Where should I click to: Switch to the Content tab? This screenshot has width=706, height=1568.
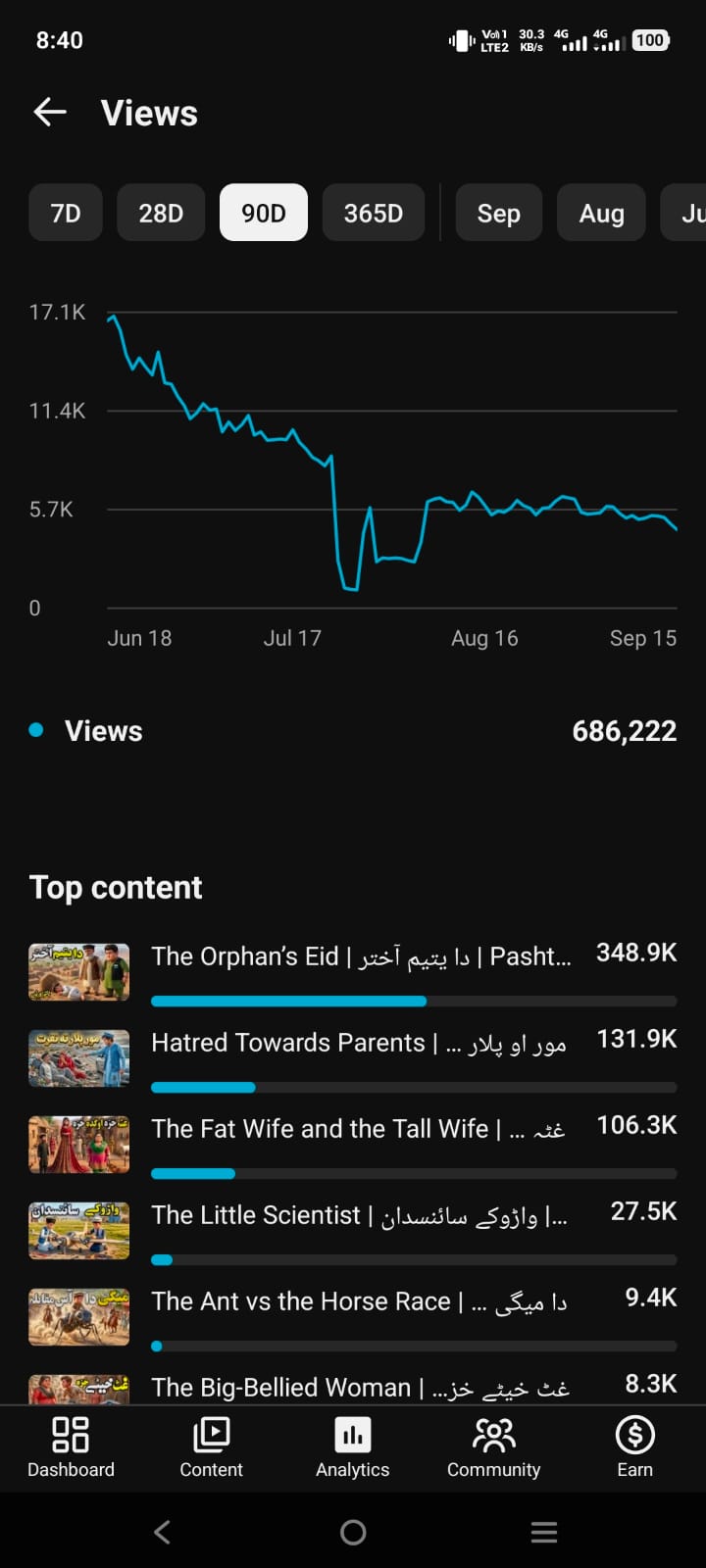211,1447
